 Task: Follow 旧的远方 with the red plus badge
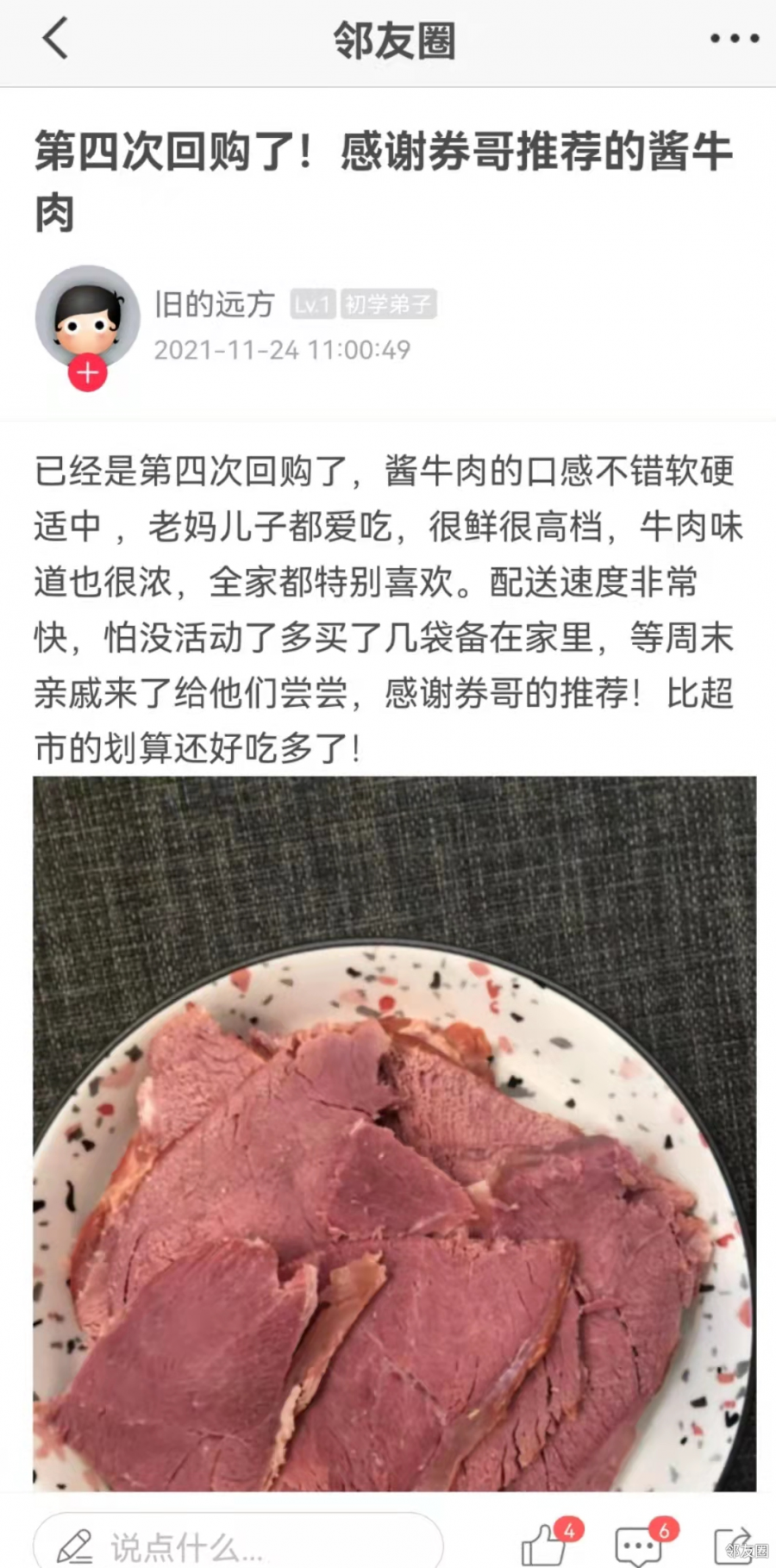87,373
